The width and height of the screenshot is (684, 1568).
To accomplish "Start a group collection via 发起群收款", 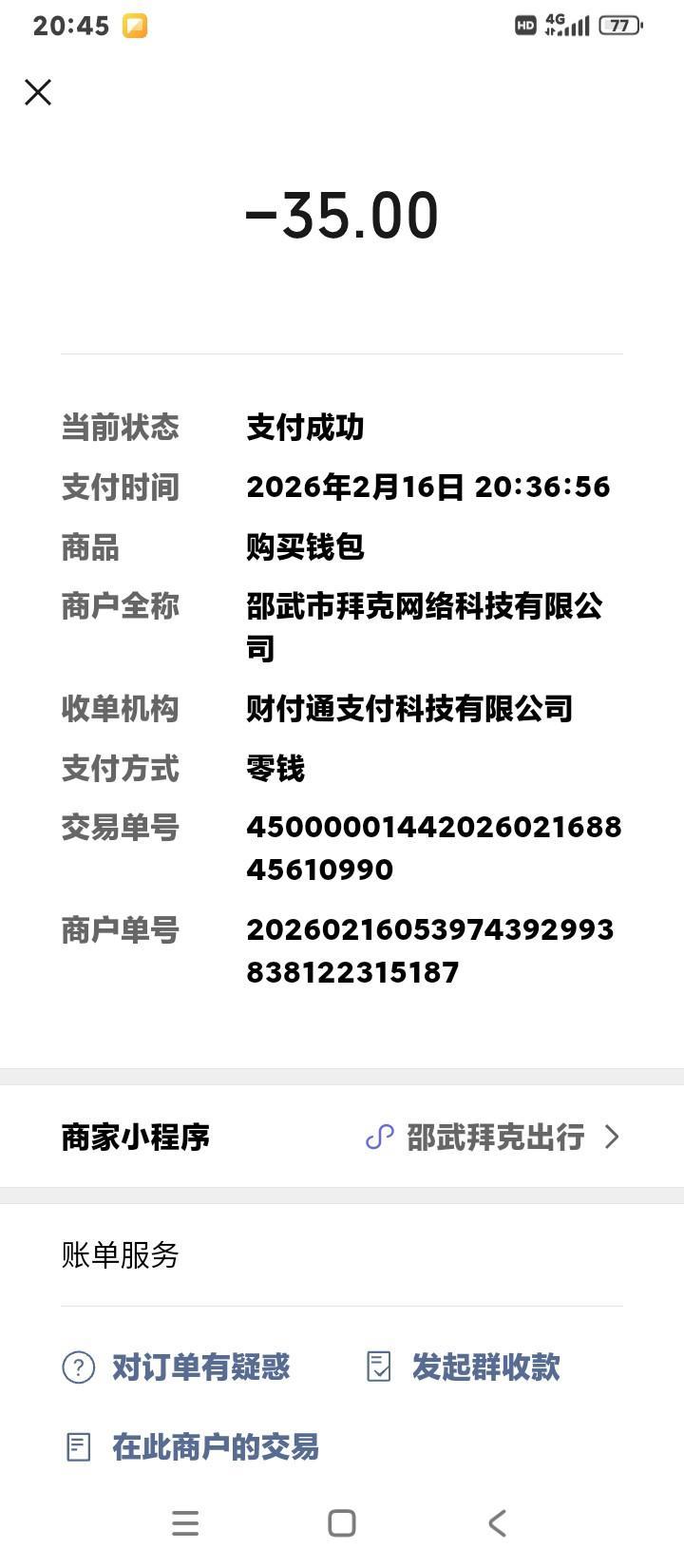I will point(464,1367).
